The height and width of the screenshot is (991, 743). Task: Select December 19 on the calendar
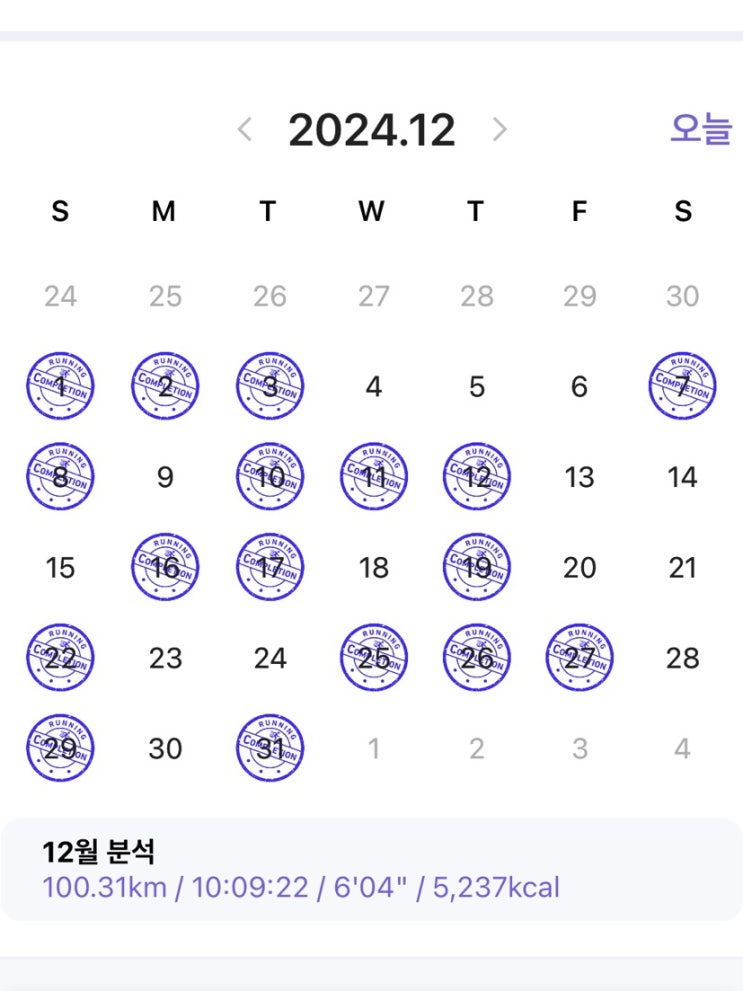[x=477, y=567]
